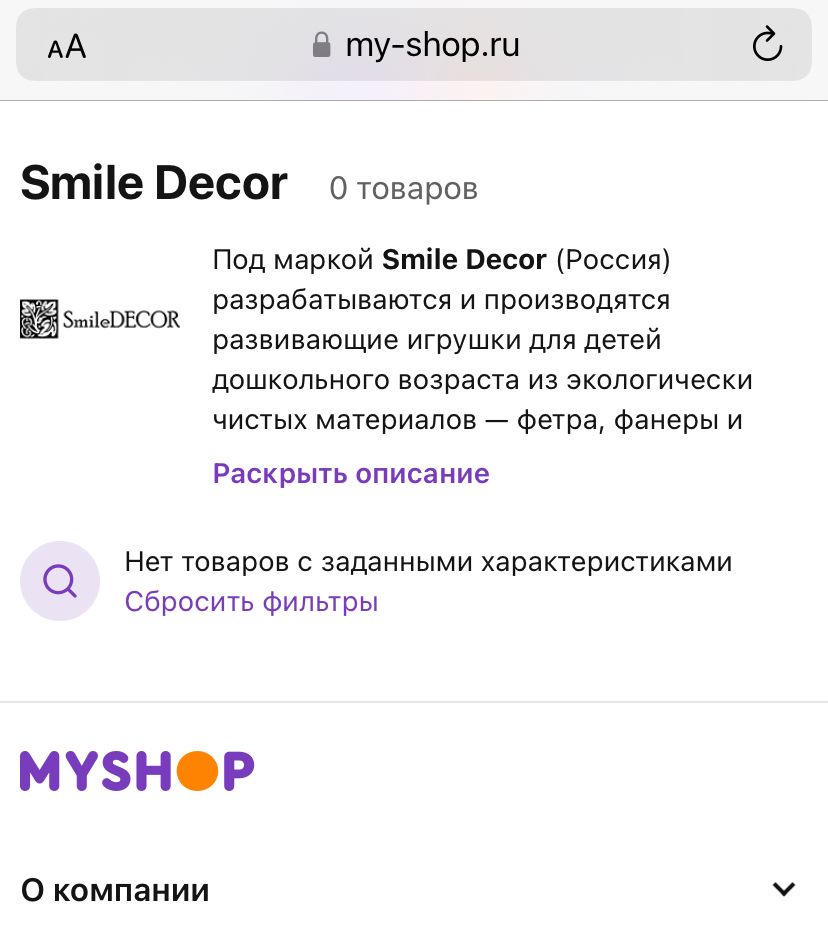
Task: Tap the circular purple search badge
Action: tap(59, 580)
